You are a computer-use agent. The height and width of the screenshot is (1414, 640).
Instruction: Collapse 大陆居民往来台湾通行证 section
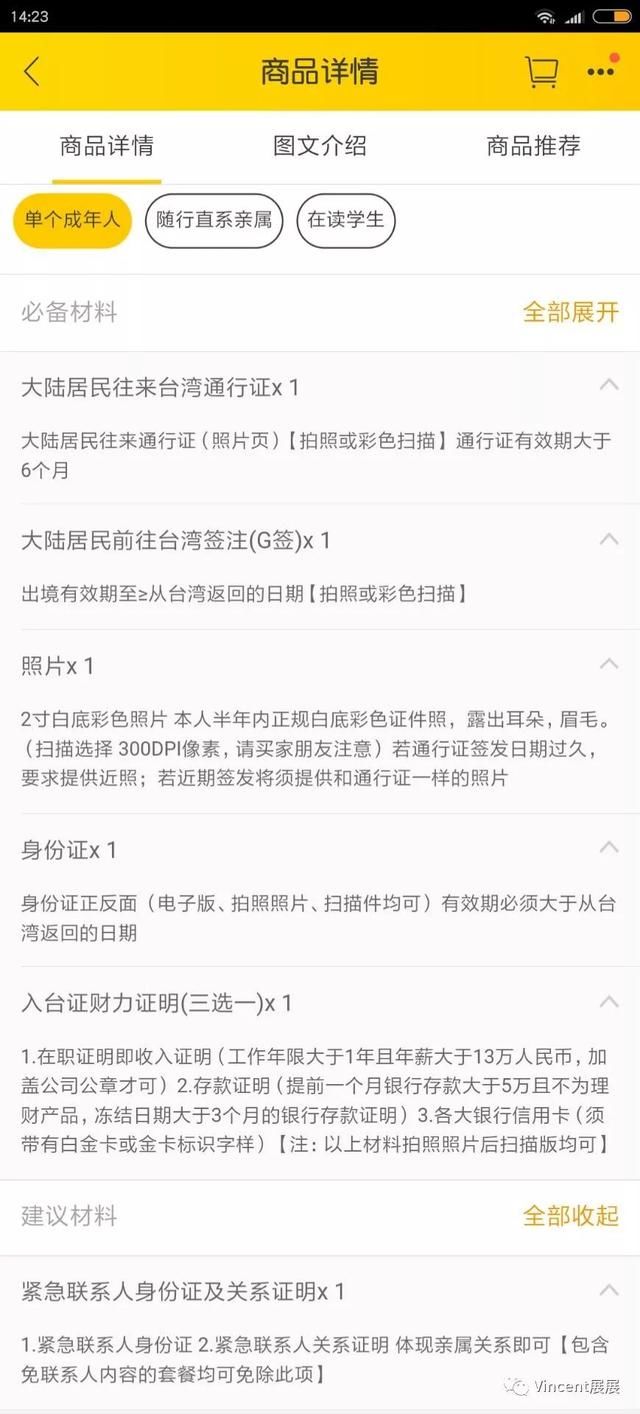607,385
